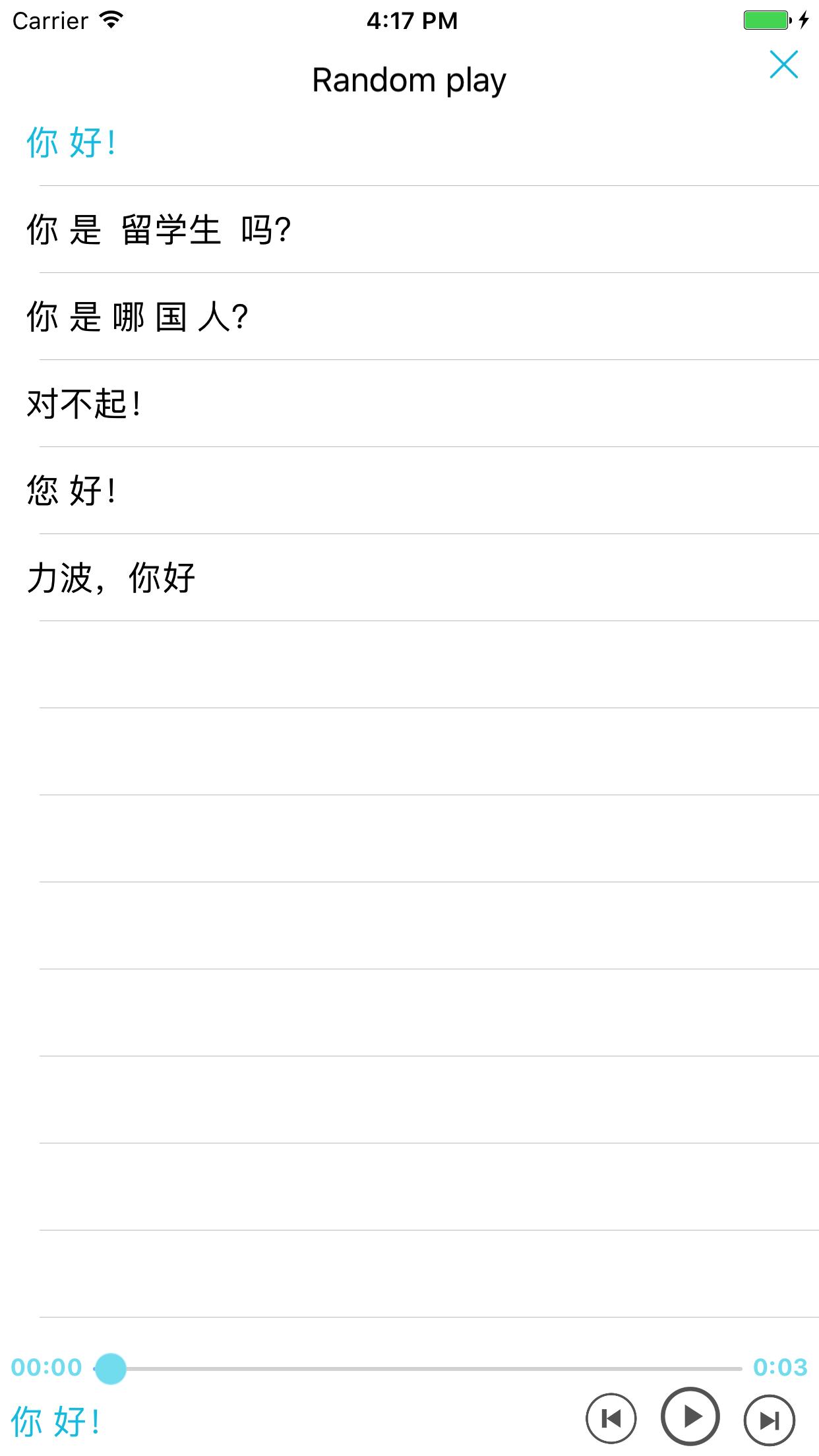
Task: Select the highlighted 你 好! row at top
Action: click(x=409, y=142)
